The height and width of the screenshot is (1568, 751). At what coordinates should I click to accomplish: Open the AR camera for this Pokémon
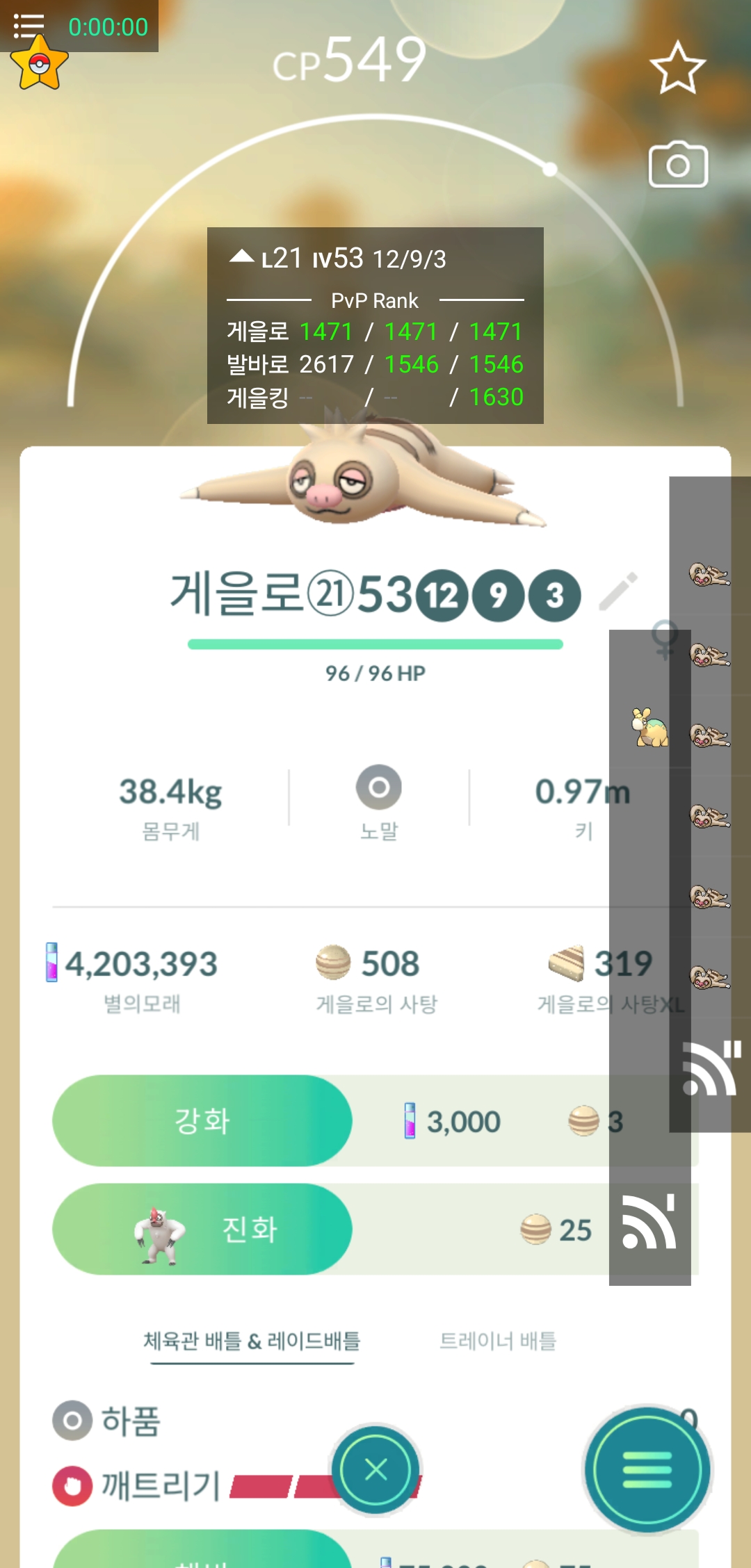(x=678, y=165)
